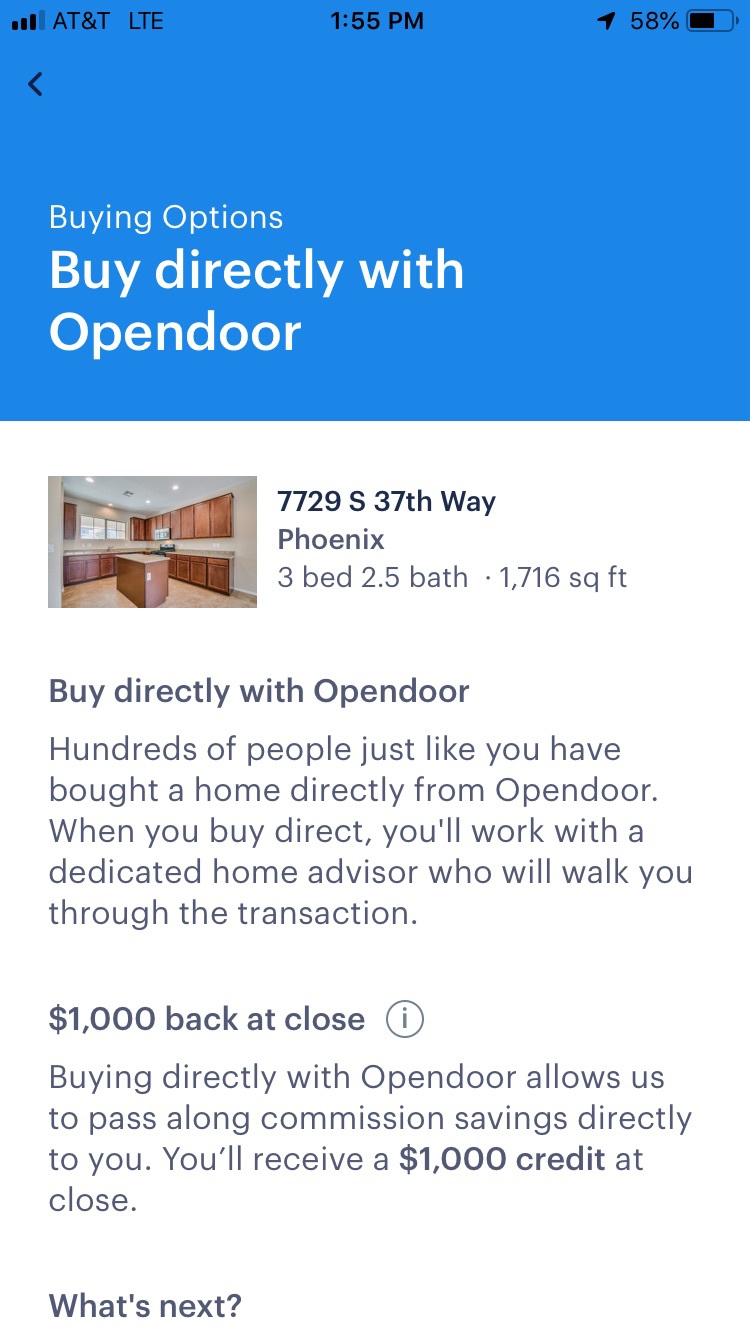The image size is (750, 1334).
Task: Tap the 1:55 PM clock
Action: (376, 20)
